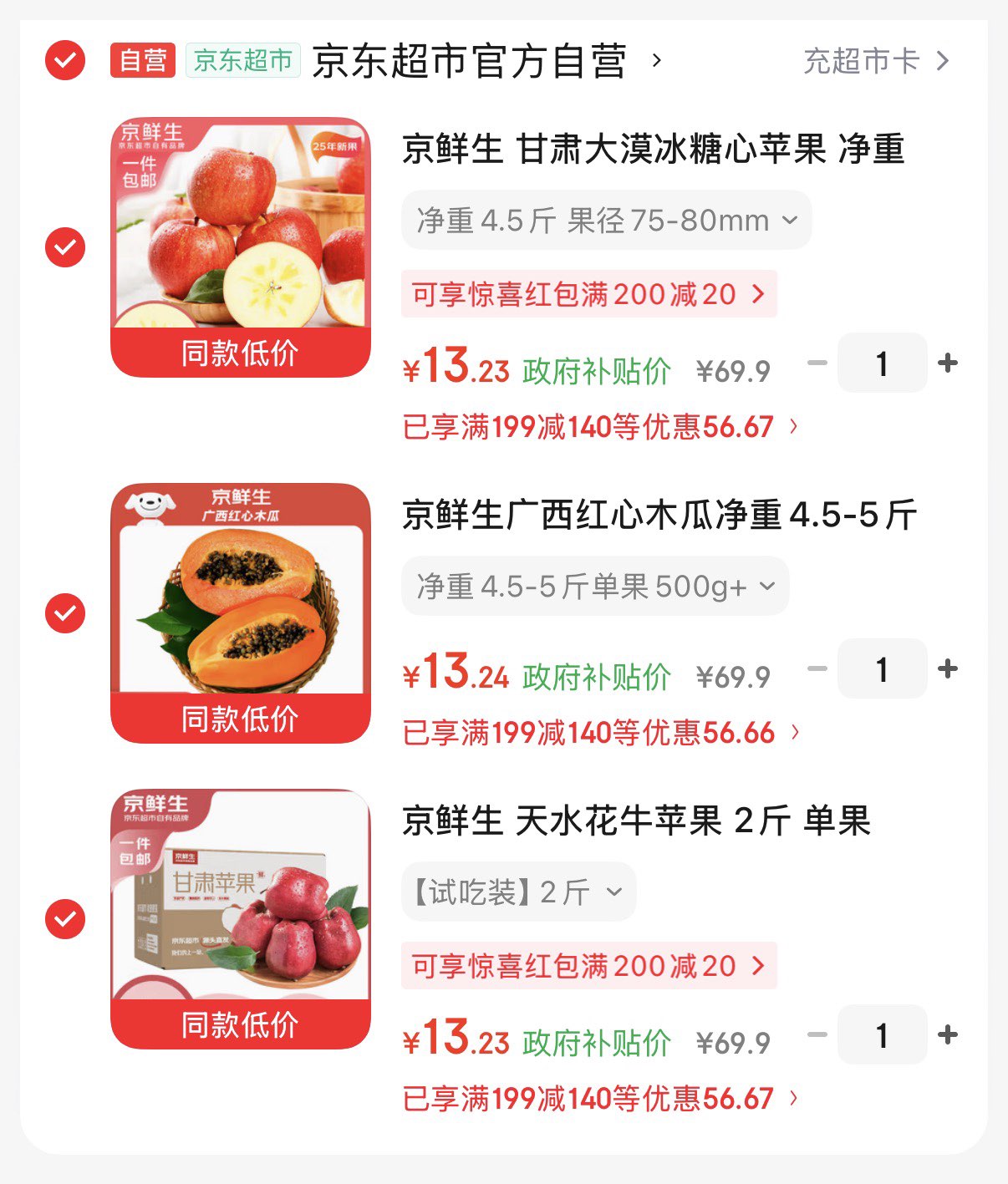
Task: Change spec 净重4.5斤 果径75-80mm
Action: [606, 221]
